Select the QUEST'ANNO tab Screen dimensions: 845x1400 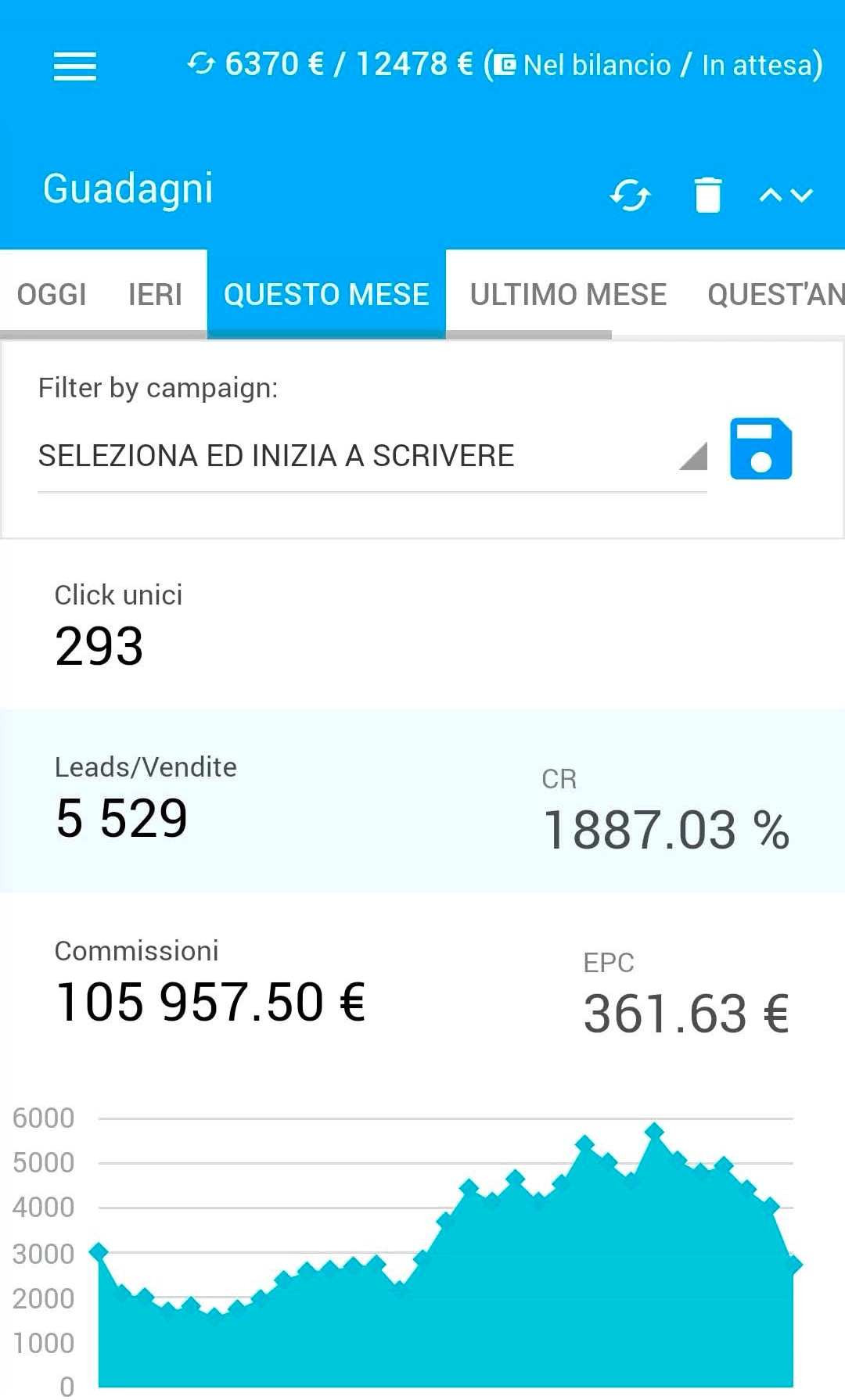pyautogui.click(x=775, y=295)
